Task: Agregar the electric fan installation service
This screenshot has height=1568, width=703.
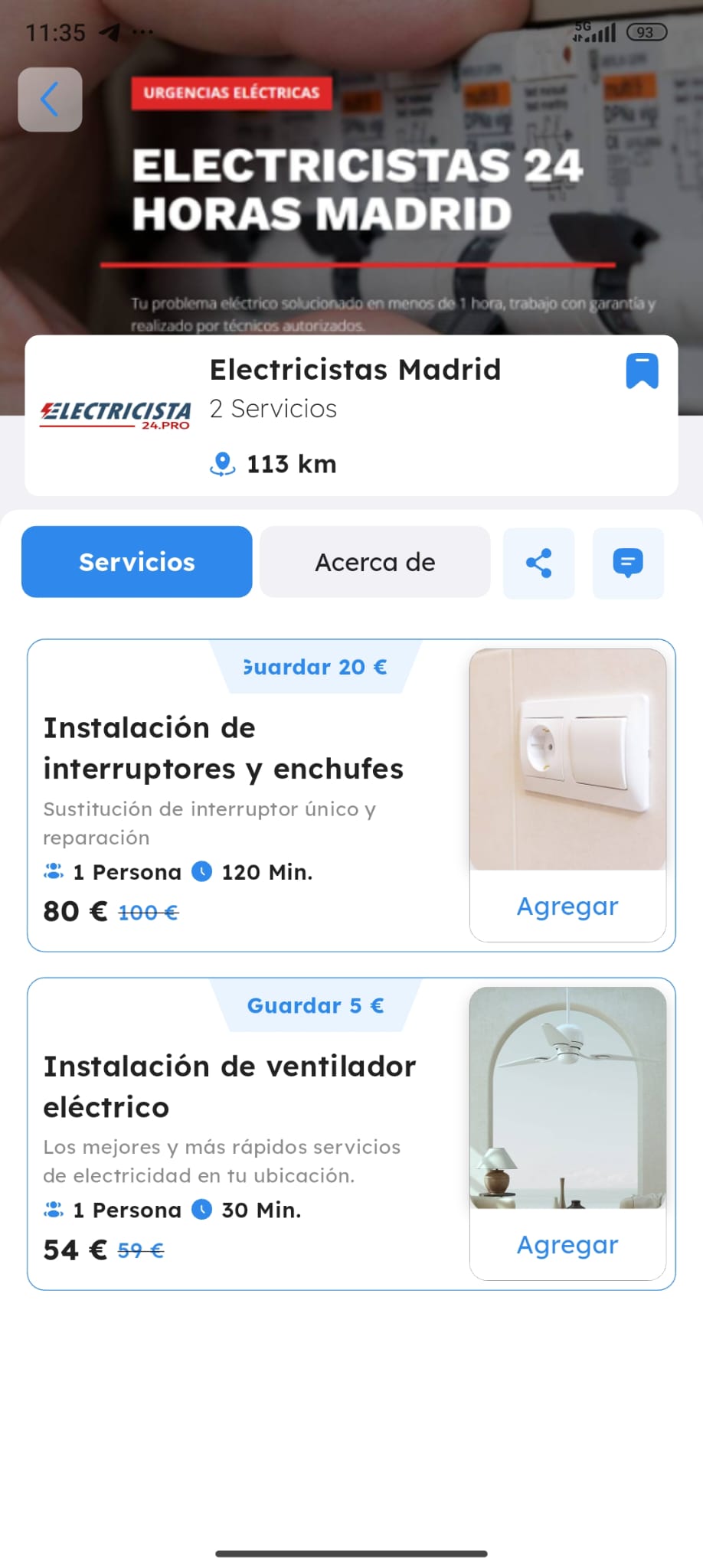Action: click(567, 1245)
